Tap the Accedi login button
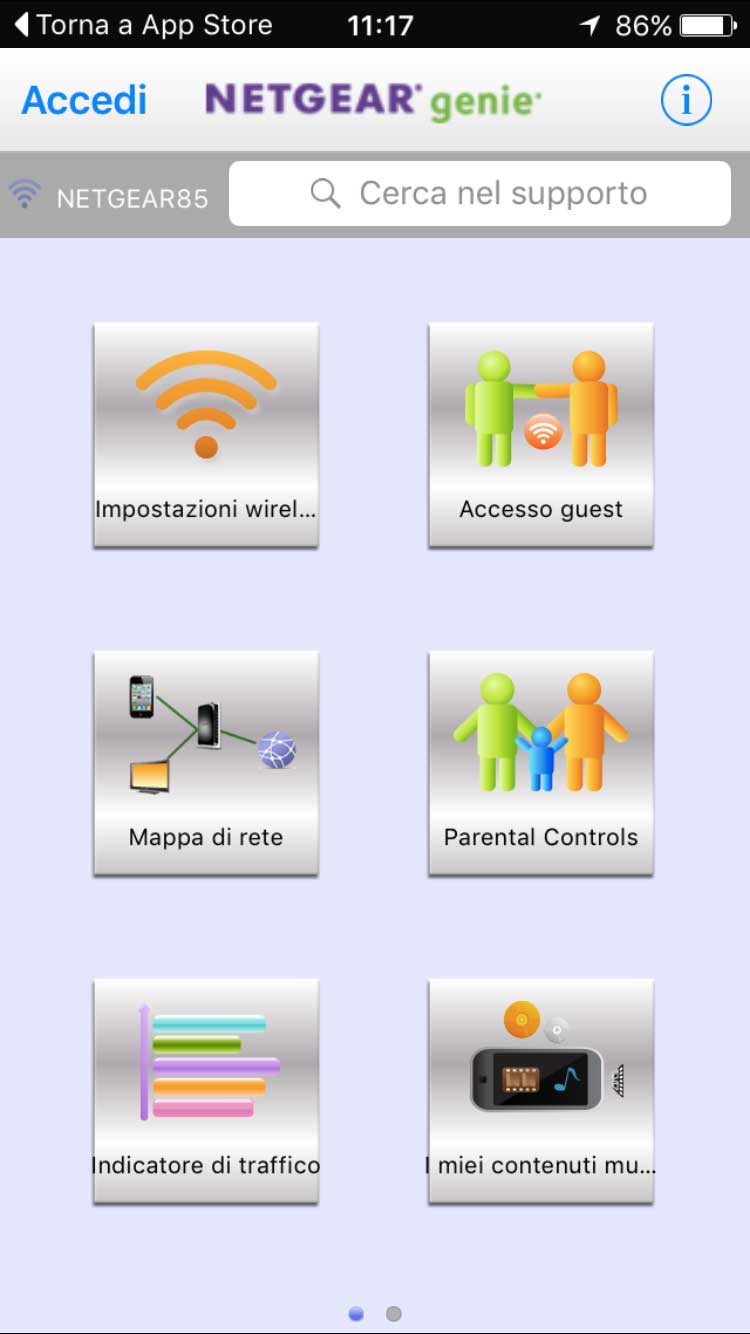 pyautogui.click(x=85, y=101)
